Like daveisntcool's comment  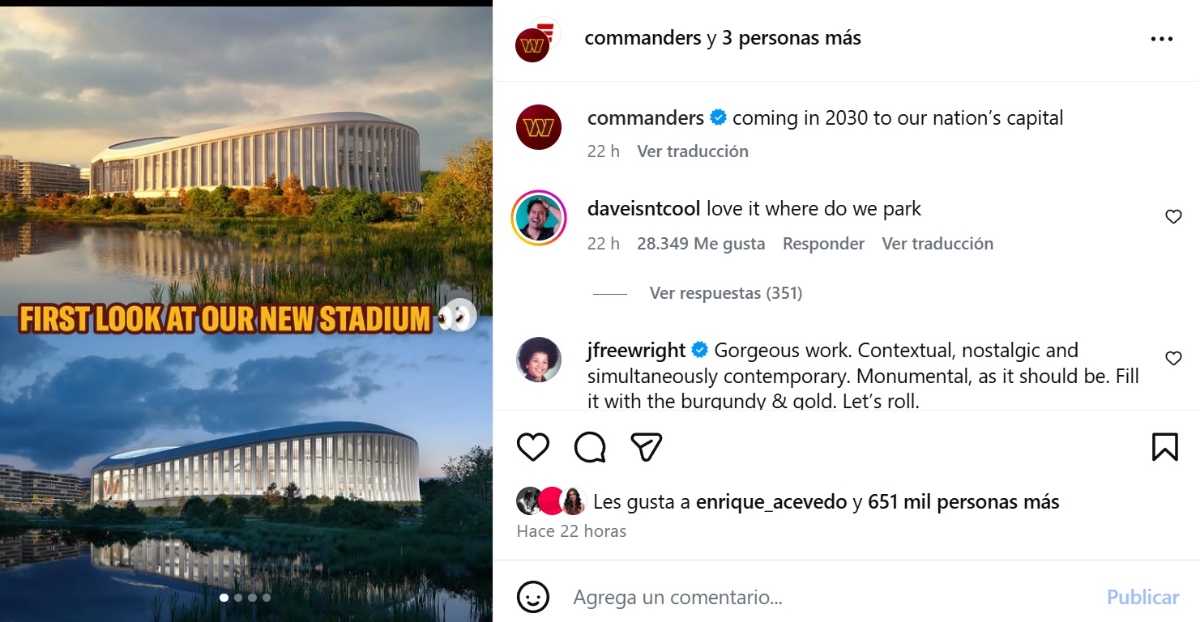coord(1173,216)
